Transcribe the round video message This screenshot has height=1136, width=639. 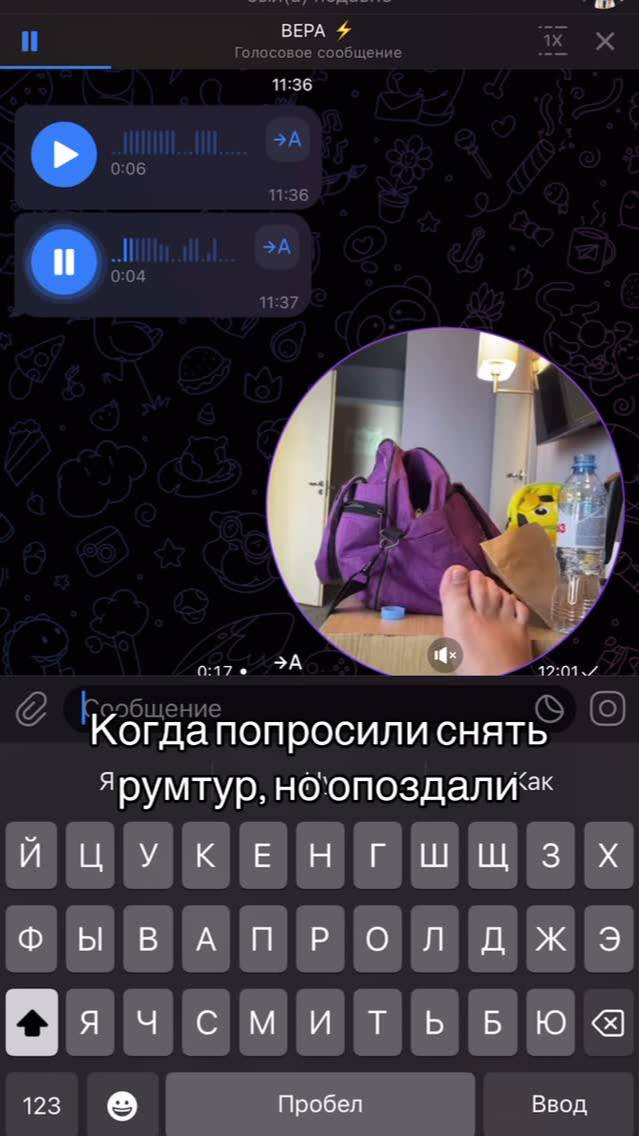[x=288, y=662]
